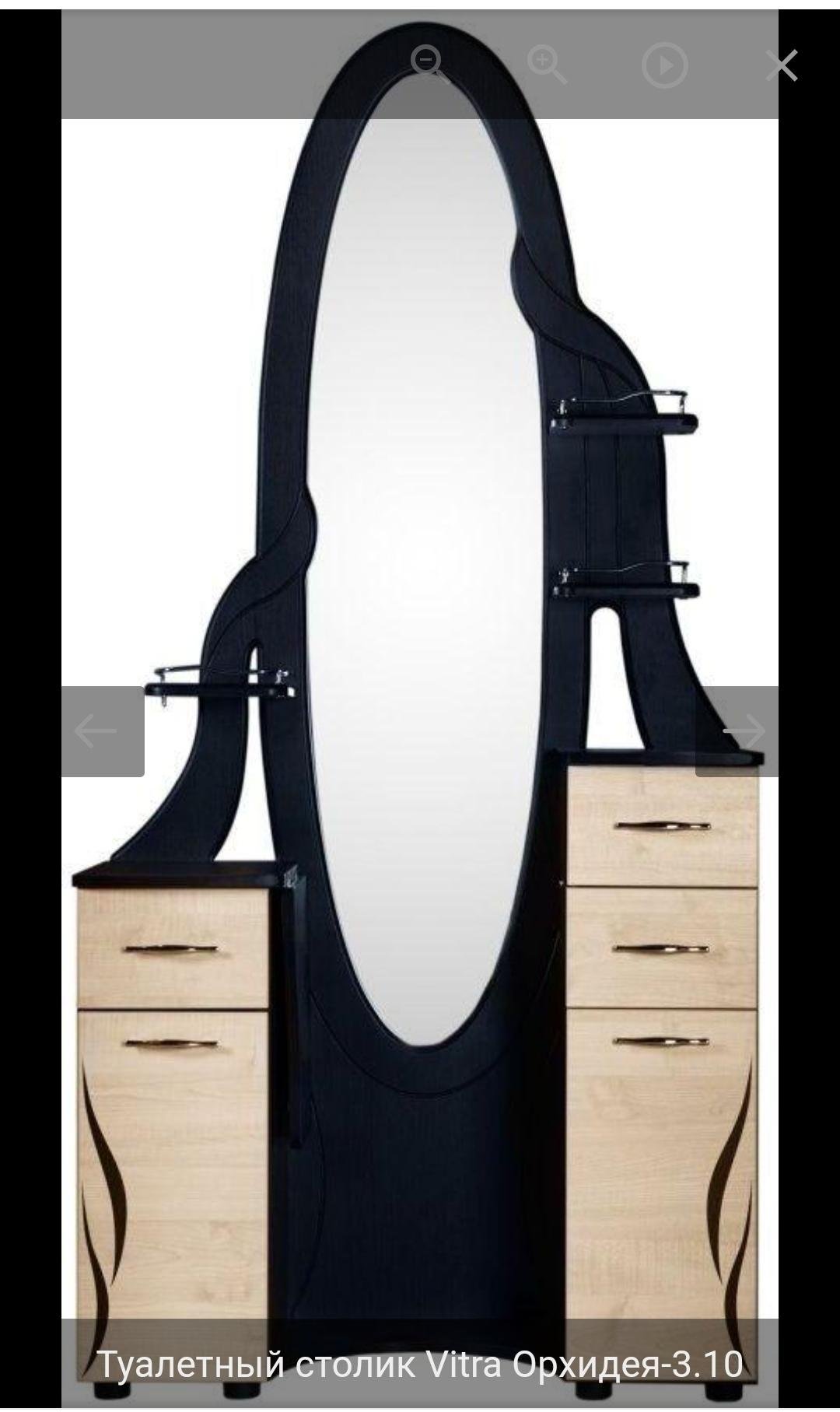Go to the next image

737,731
